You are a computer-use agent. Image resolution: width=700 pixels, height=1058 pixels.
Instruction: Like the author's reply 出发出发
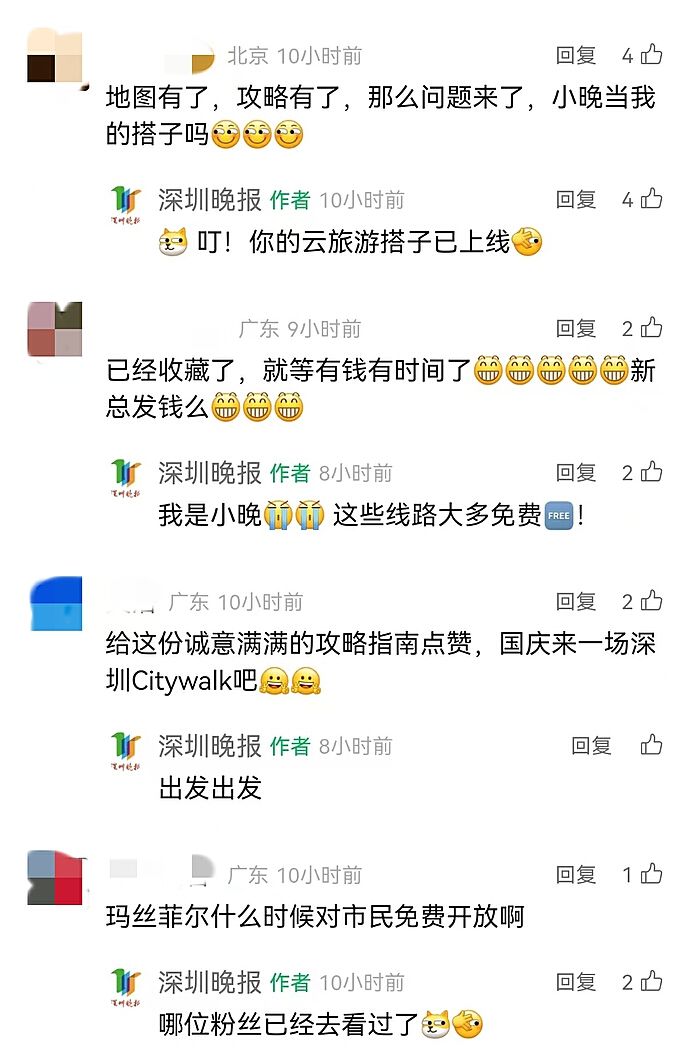(652, 745)
